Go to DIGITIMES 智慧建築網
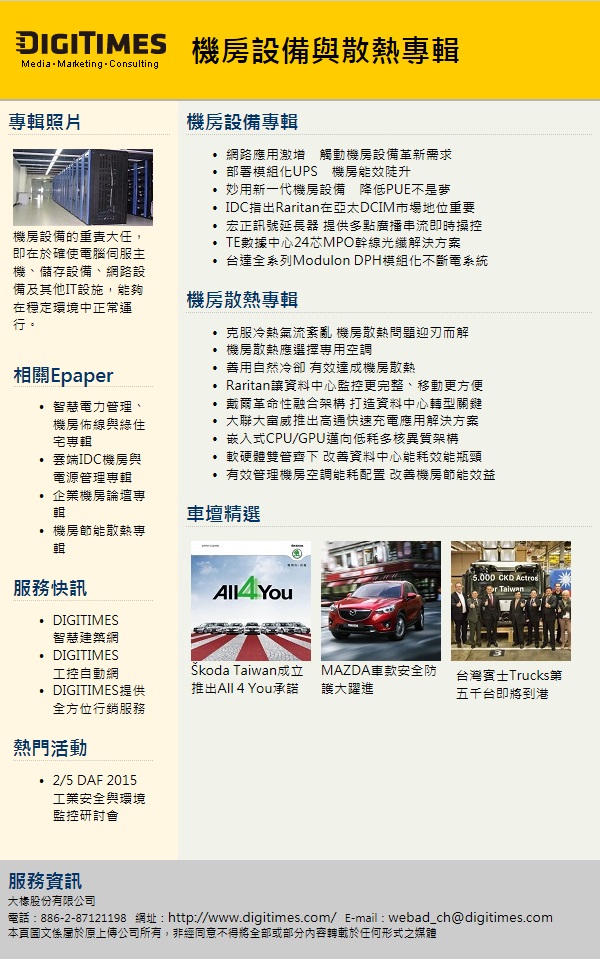 coord(86,628)
